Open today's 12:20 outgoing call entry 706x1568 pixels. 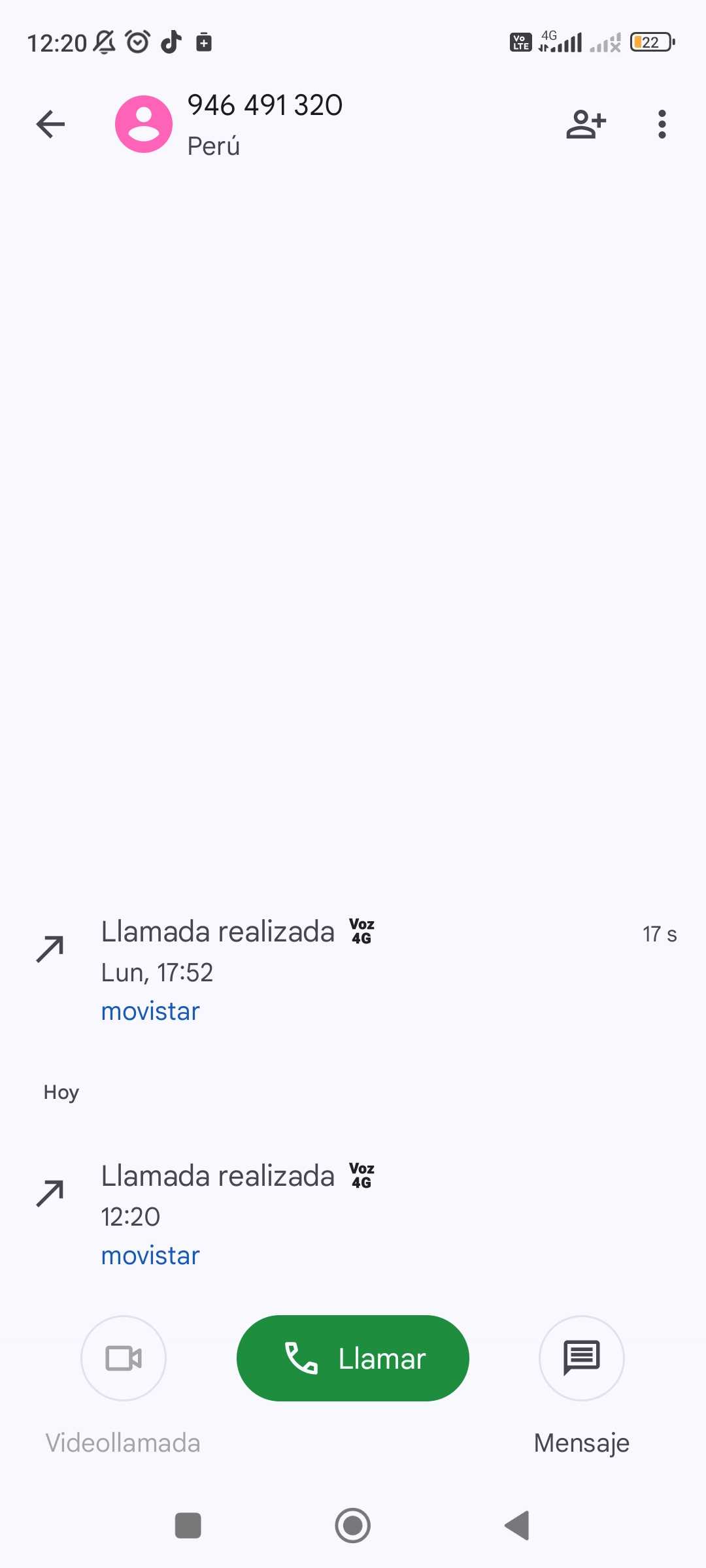coord(353,1215)
